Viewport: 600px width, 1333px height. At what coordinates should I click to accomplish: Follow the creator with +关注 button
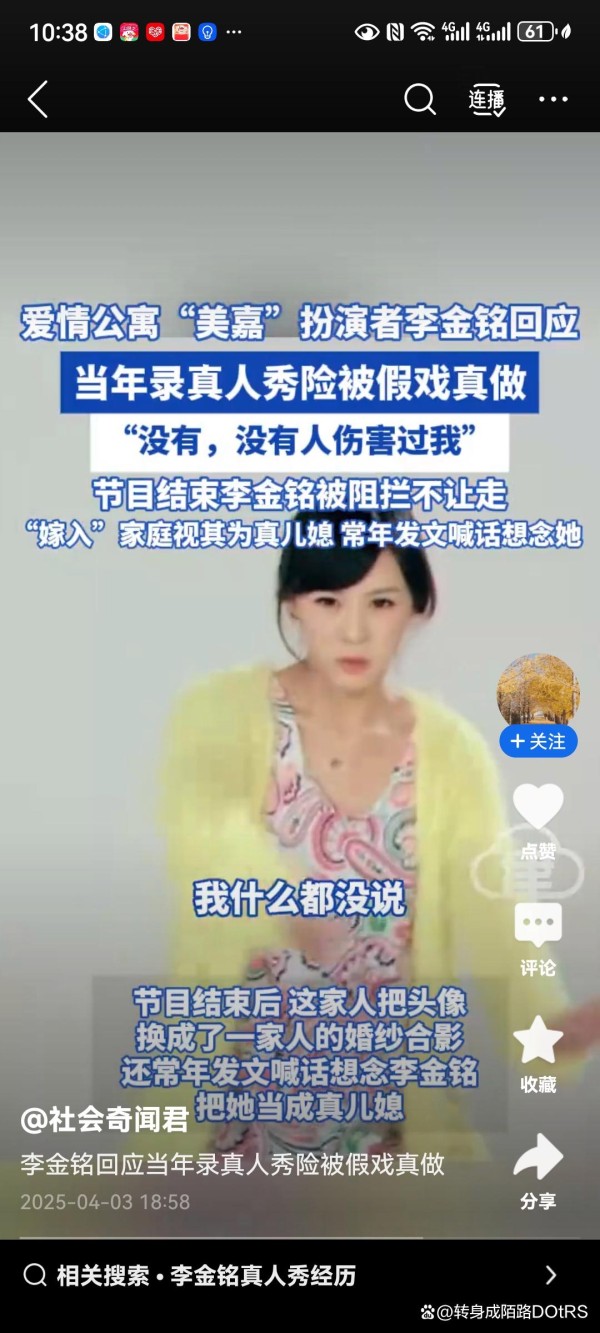tap(538, 742)
